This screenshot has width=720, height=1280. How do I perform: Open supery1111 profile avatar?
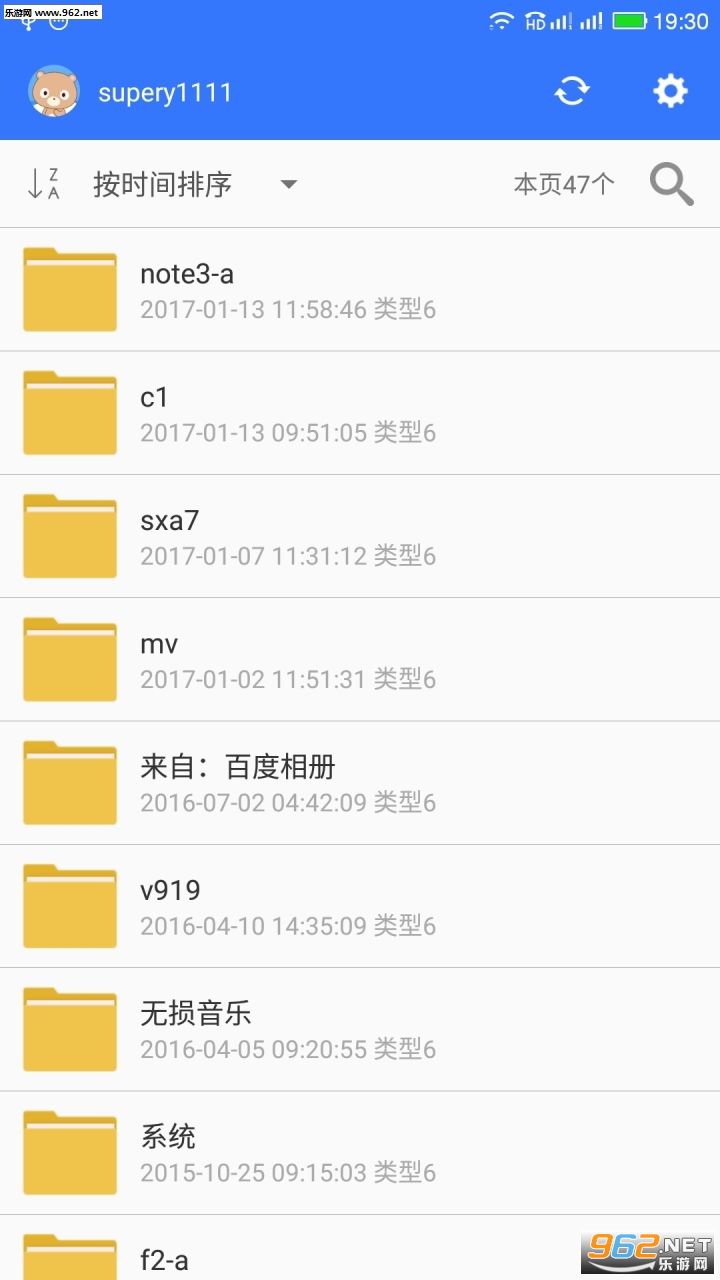point(54,92)
